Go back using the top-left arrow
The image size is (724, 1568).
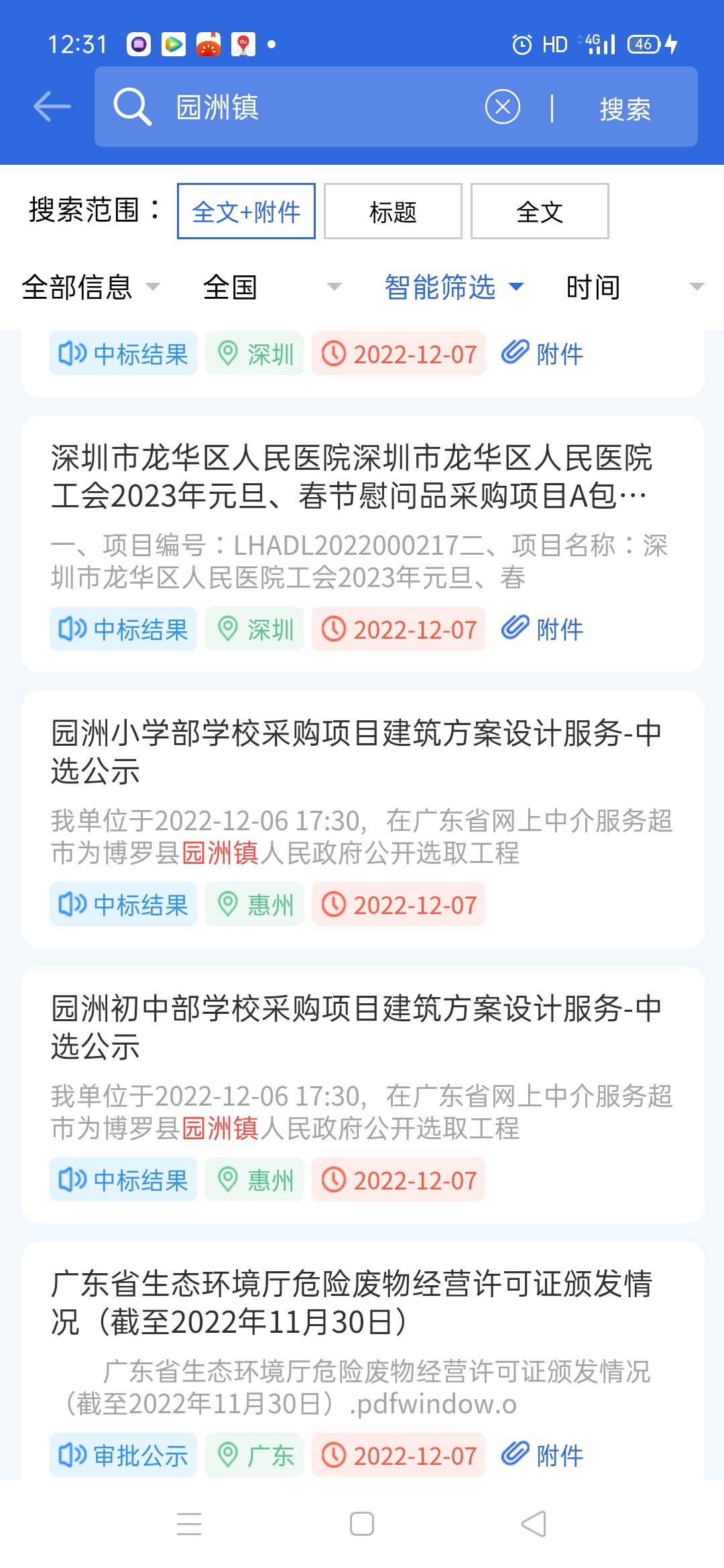coord(52,107)
